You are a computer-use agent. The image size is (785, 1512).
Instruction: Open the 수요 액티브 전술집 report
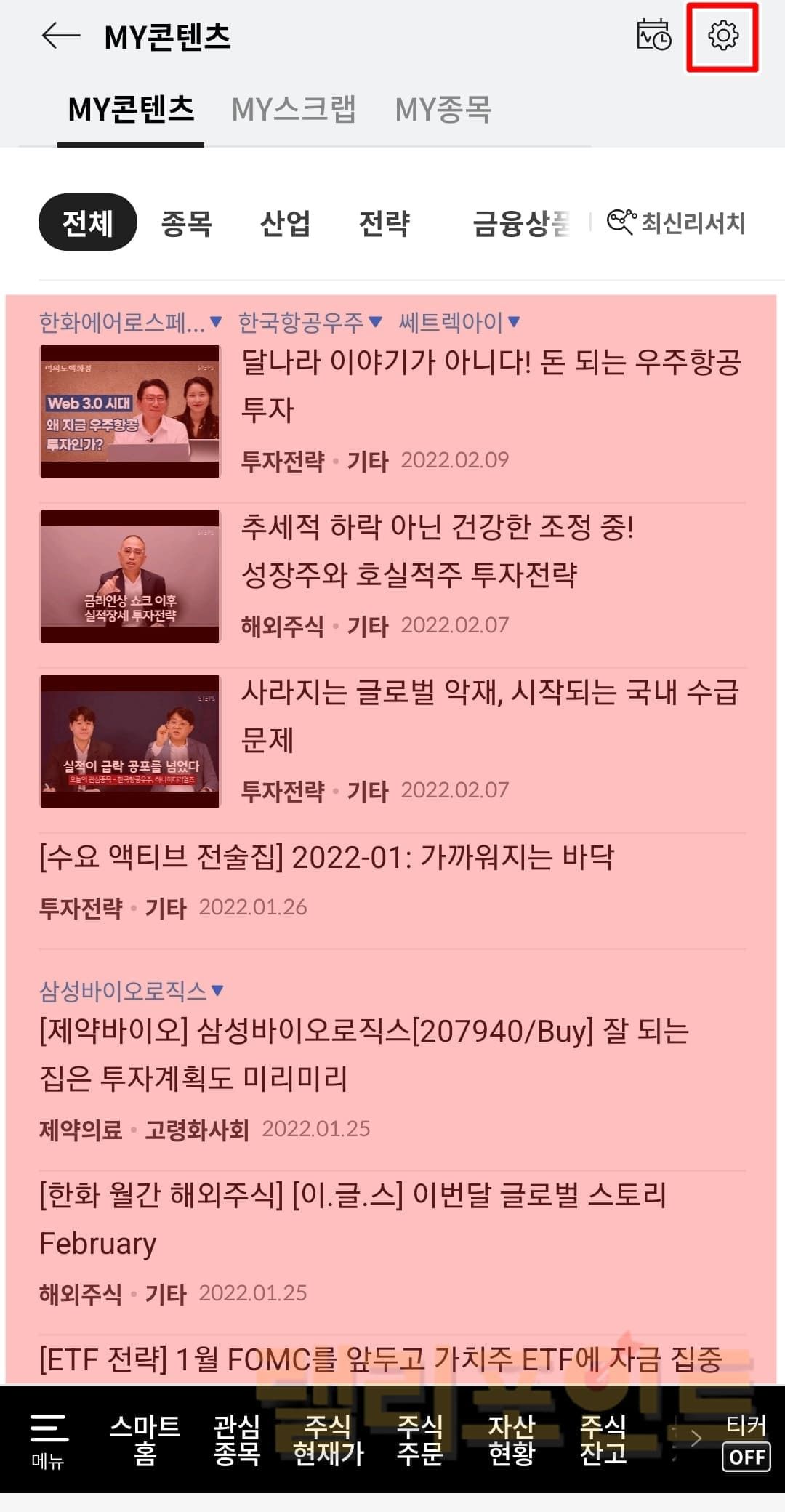327,858
